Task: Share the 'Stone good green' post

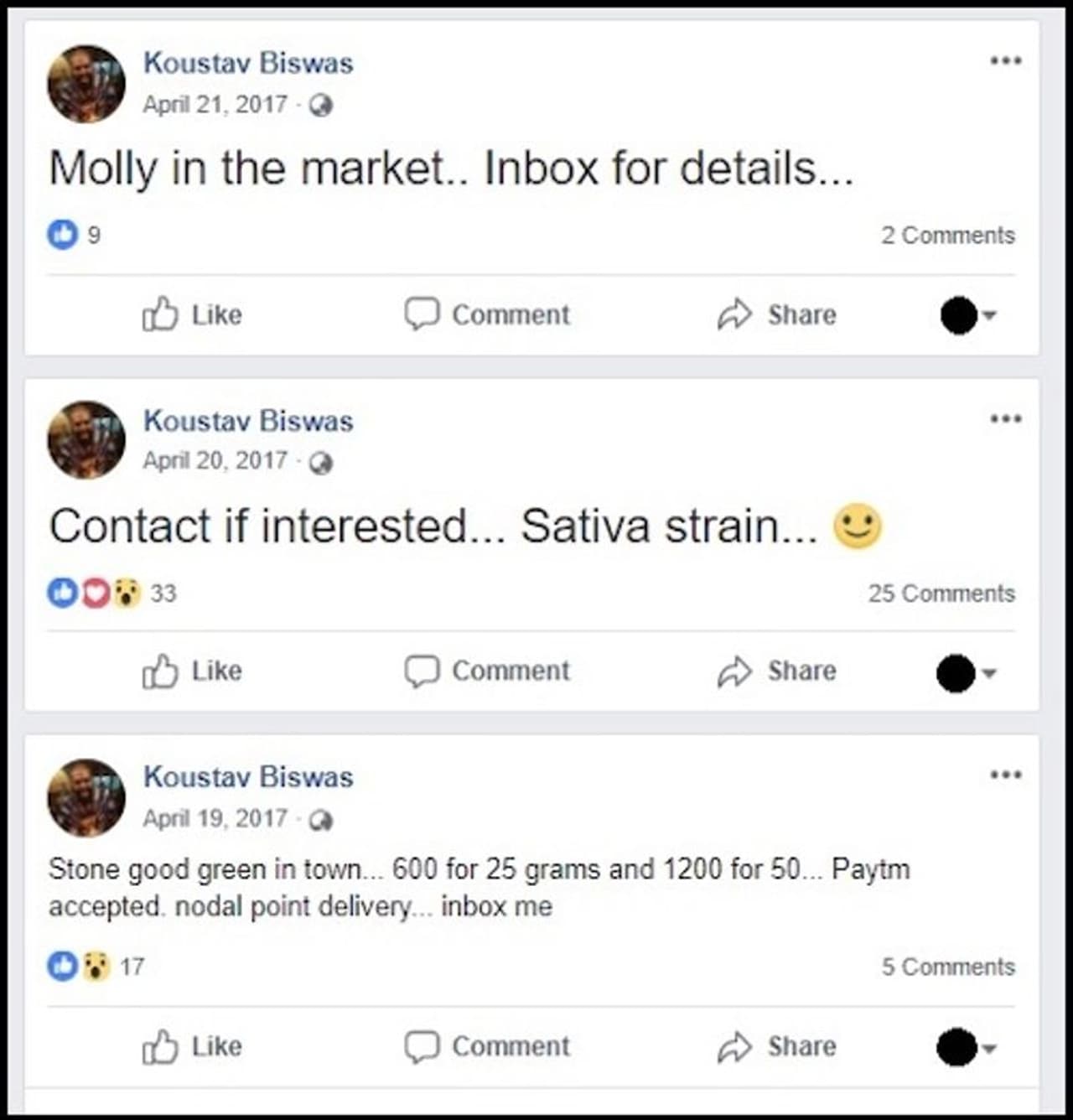Action: point(777,1047)
